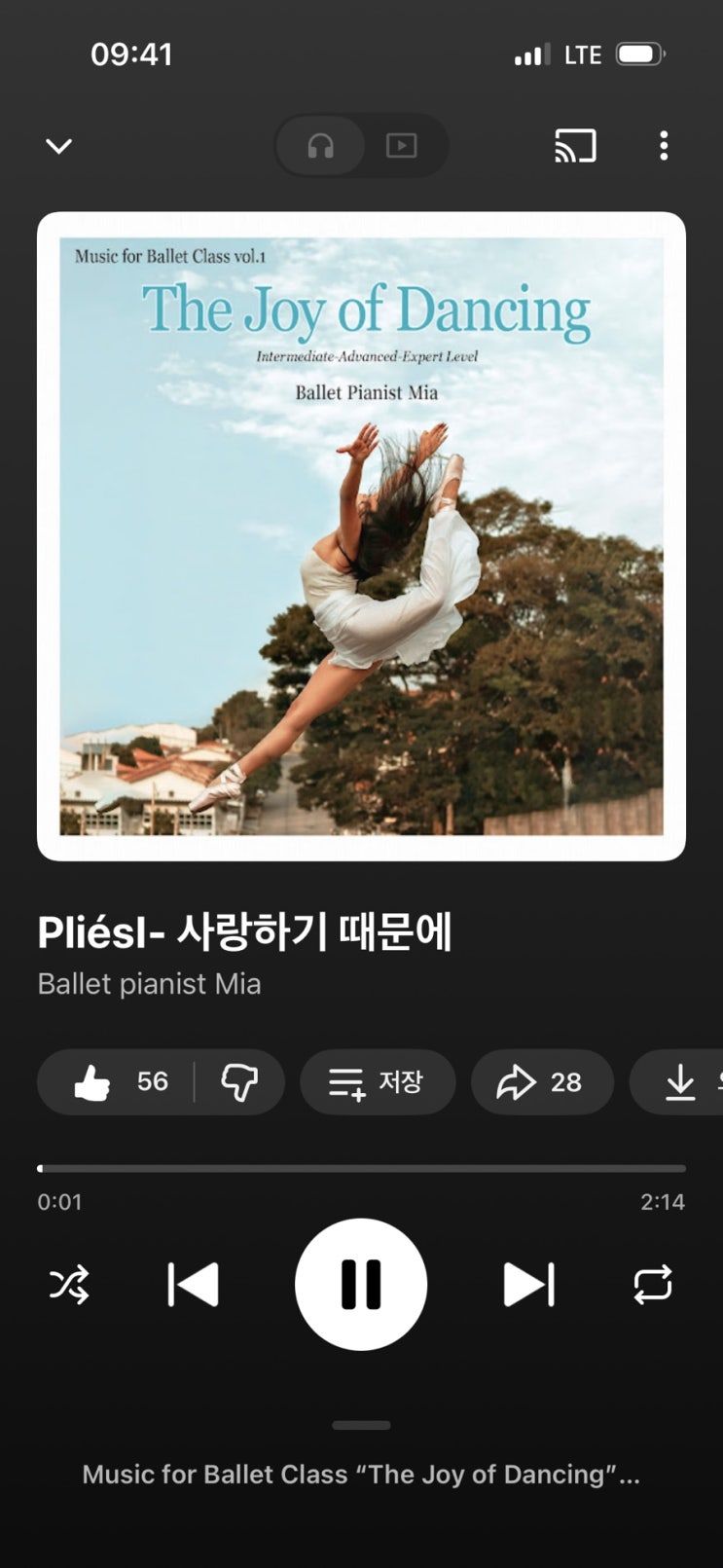This screenshot has height=1568, width=723.
Task: Switch to video mode
Action: (402, 146)
